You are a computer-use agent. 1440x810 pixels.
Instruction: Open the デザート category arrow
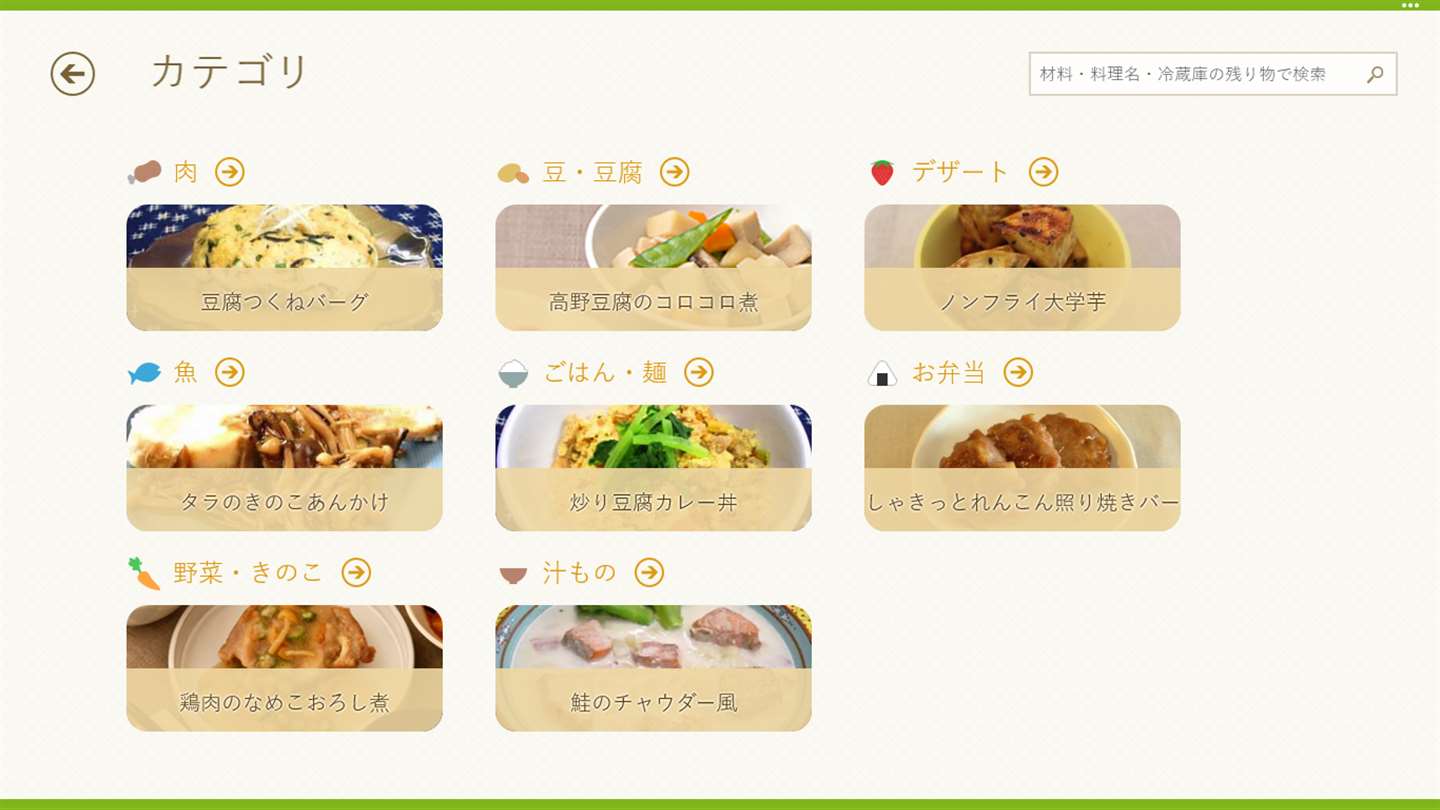1044,172
